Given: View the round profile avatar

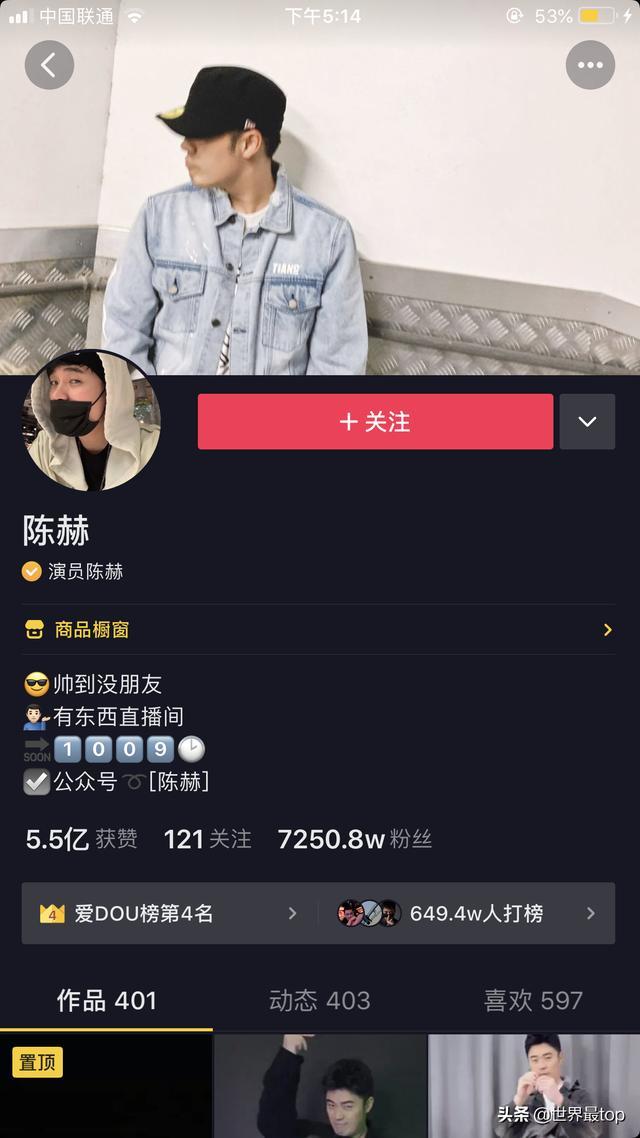Looking at the screenshot, I should [x=91, y=421].
